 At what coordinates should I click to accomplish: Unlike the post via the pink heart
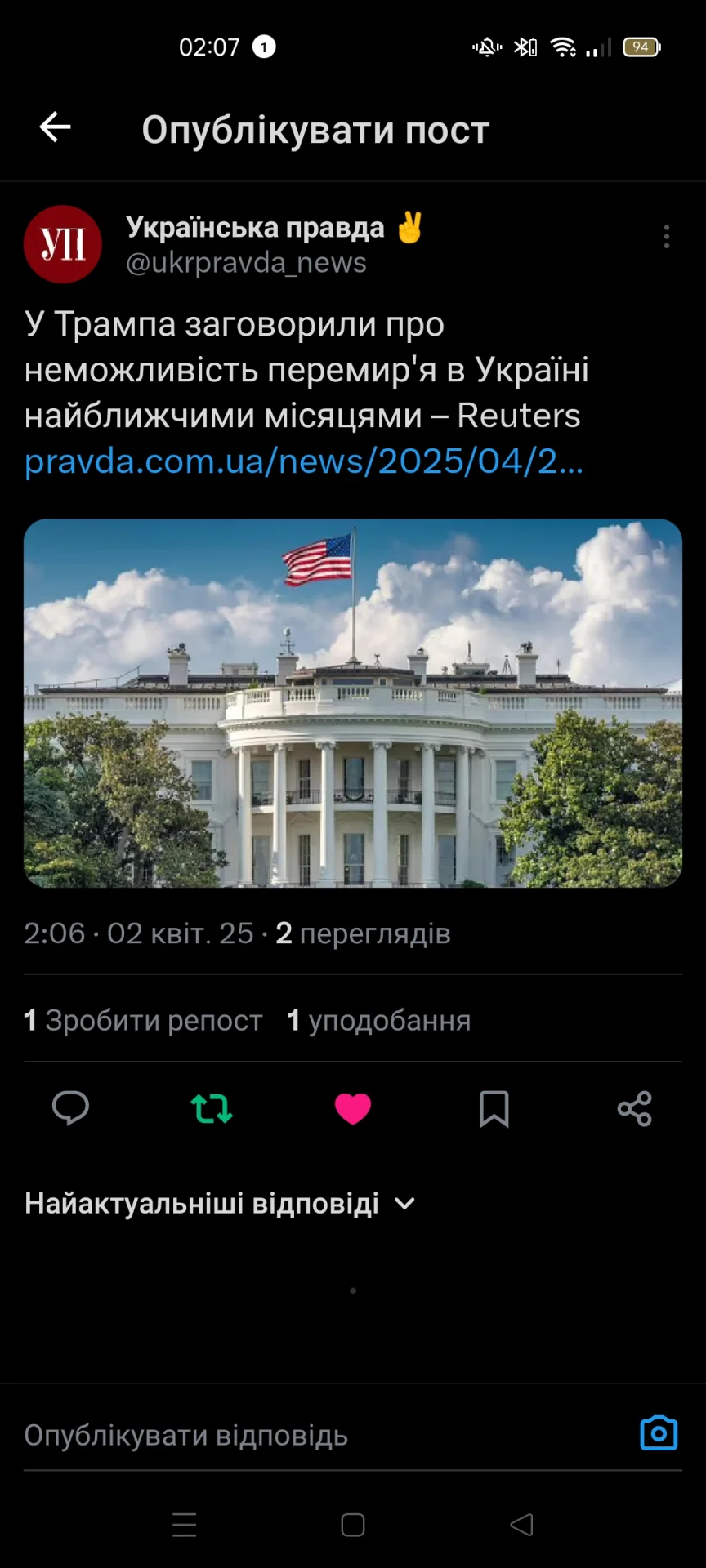(353, 1108)
